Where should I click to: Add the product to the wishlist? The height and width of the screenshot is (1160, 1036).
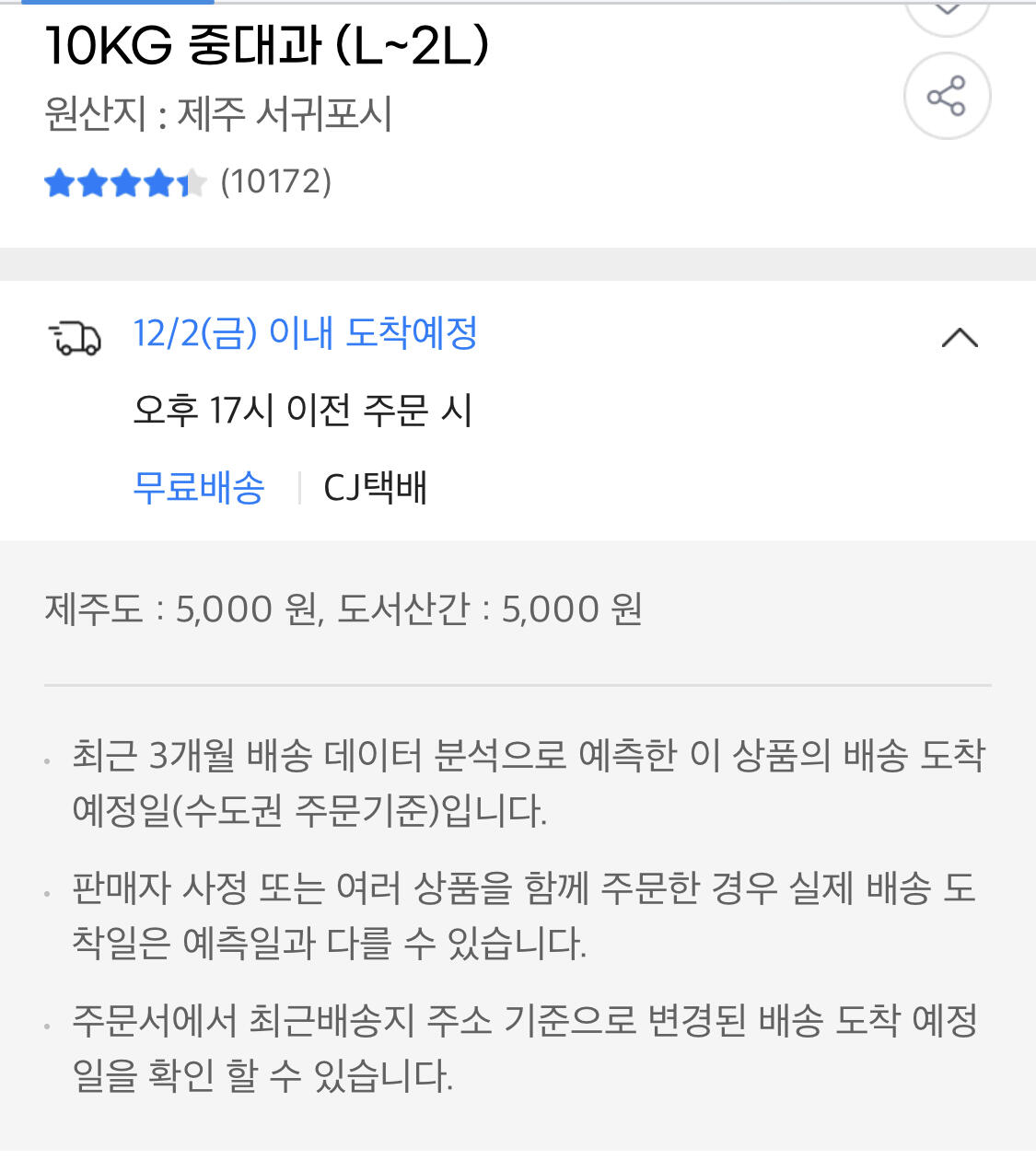coord(946,11)
